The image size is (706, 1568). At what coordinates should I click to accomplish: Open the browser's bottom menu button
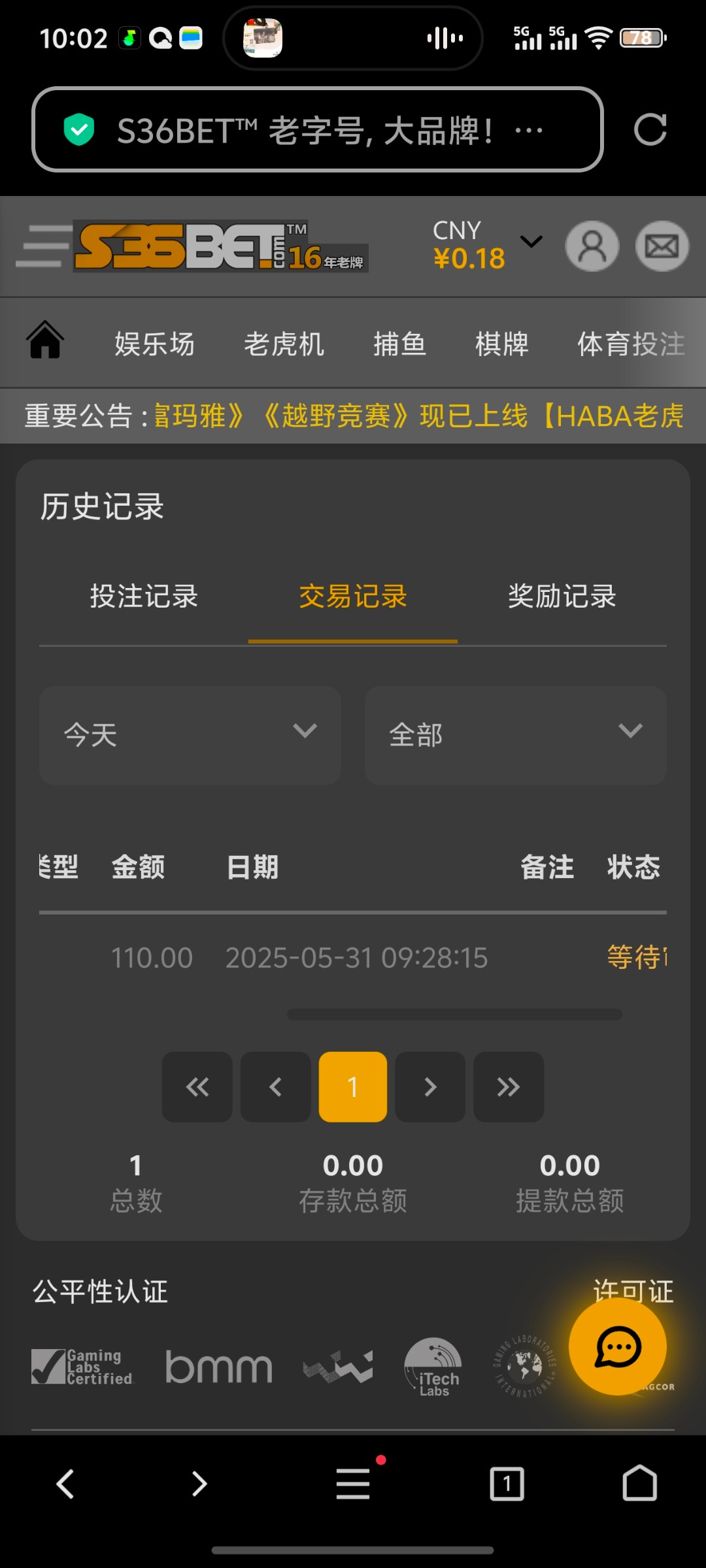coord(353,1483)
